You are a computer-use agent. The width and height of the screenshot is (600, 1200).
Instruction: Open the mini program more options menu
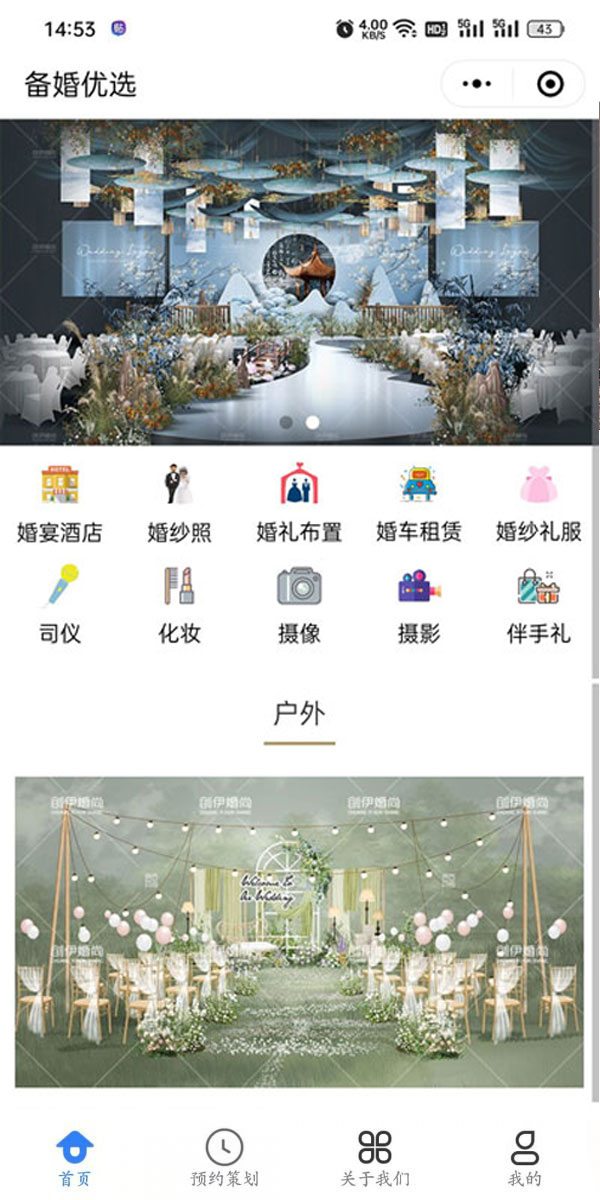477,84
